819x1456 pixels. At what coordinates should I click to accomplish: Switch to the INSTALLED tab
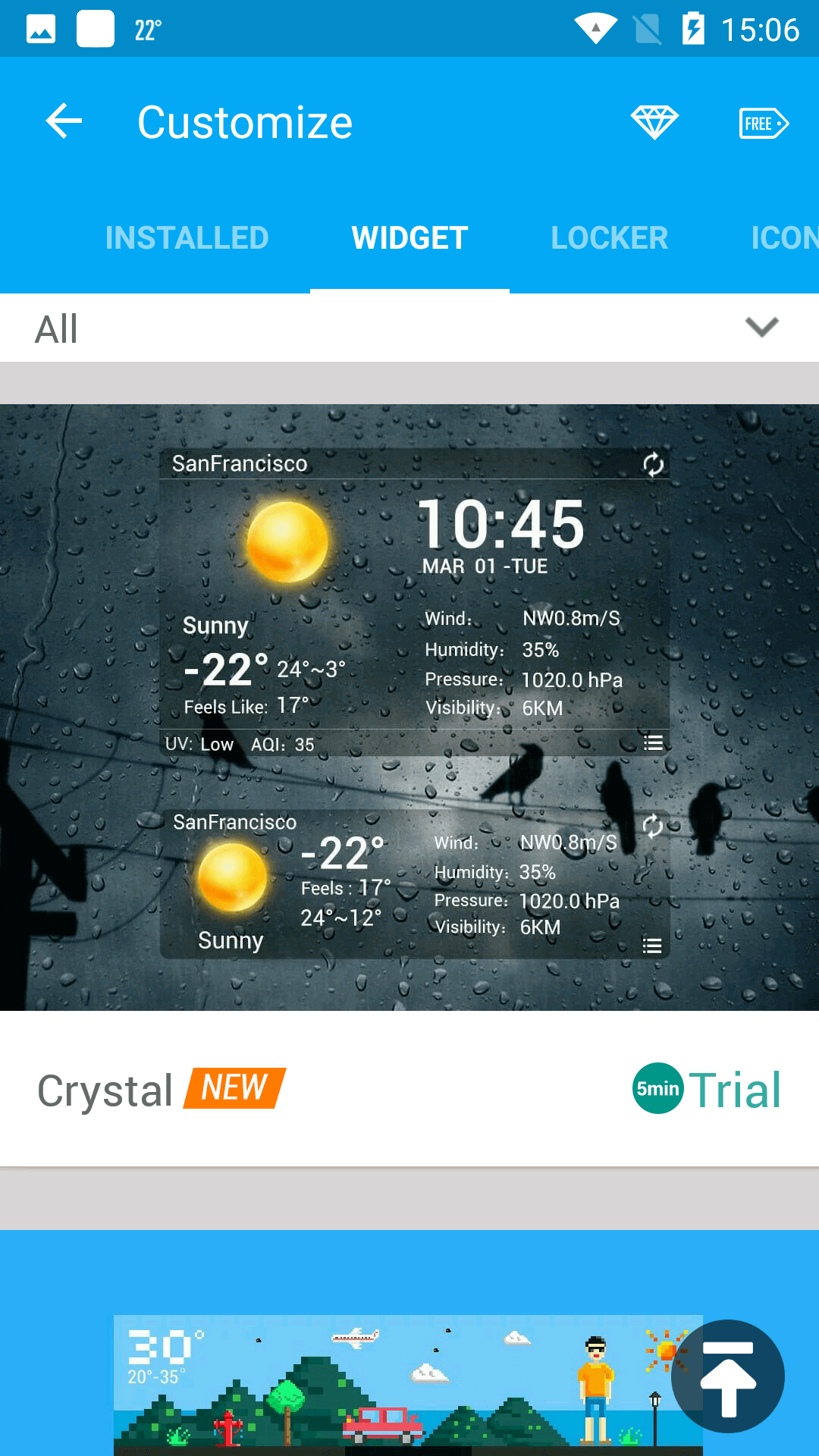point(187,238)
